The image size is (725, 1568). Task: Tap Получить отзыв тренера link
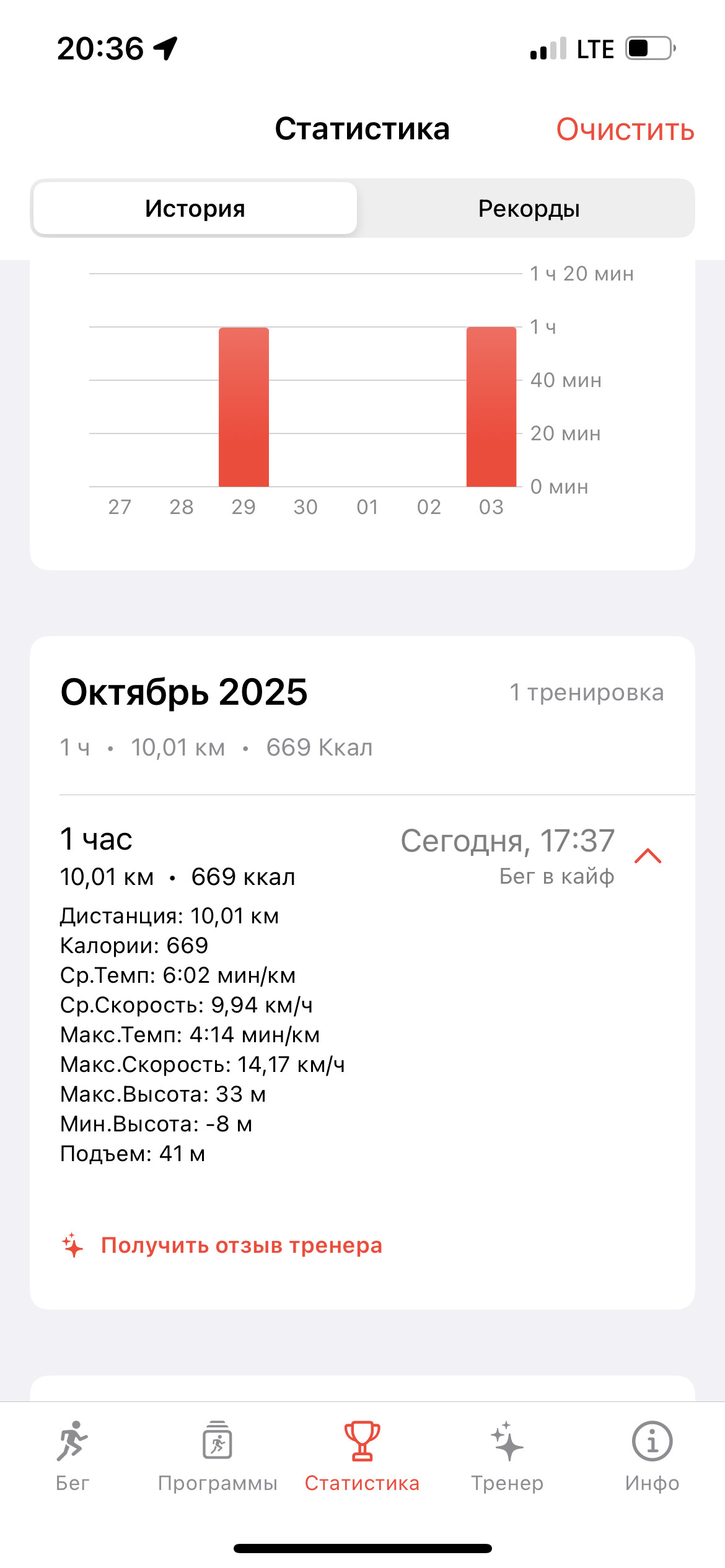242,1245
